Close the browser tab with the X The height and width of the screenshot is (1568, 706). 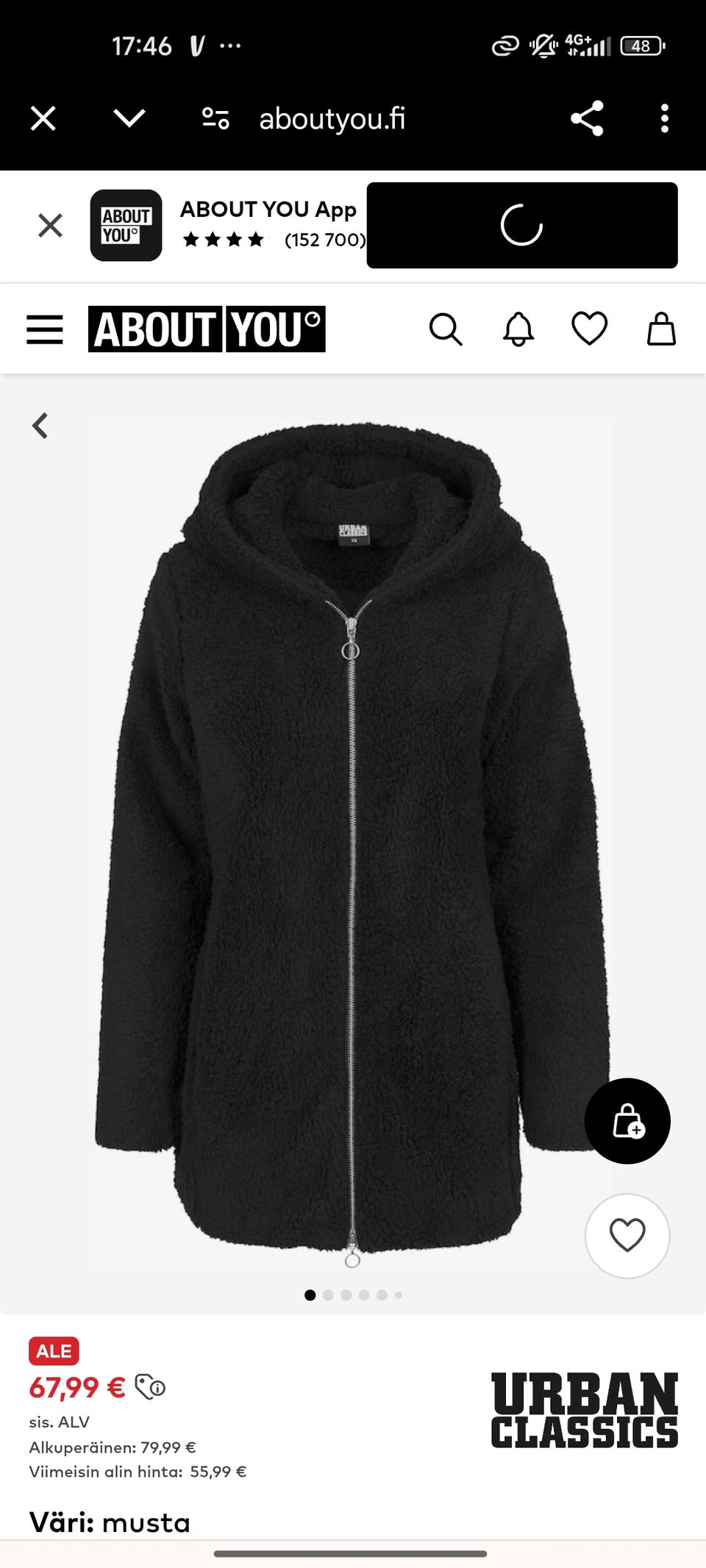(x=43, y=118)
